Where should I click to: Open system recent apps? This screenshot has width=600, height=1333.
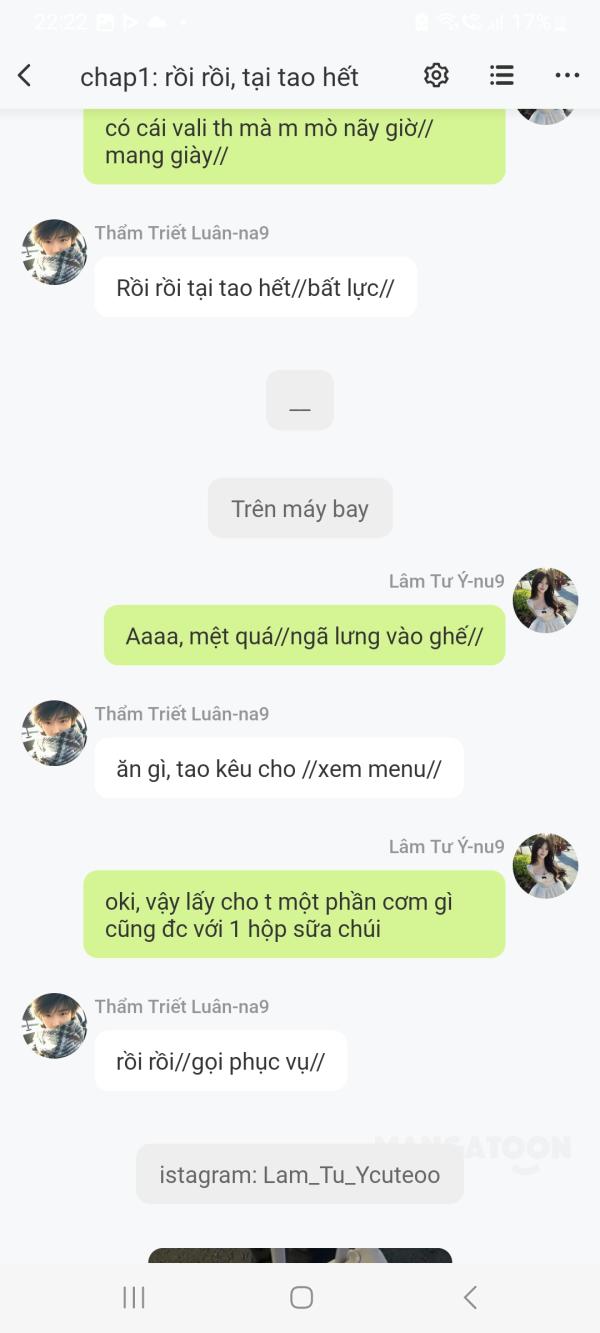click(x=134, y=1297)
